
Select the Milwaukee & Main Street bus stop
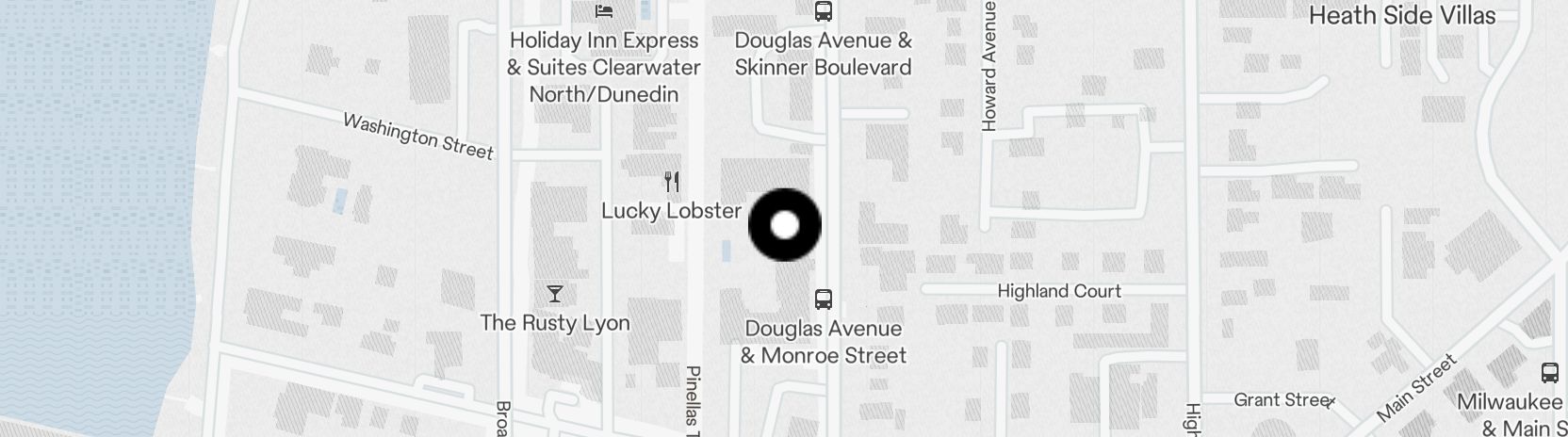pyautogui.click(x=1550, y=373)
